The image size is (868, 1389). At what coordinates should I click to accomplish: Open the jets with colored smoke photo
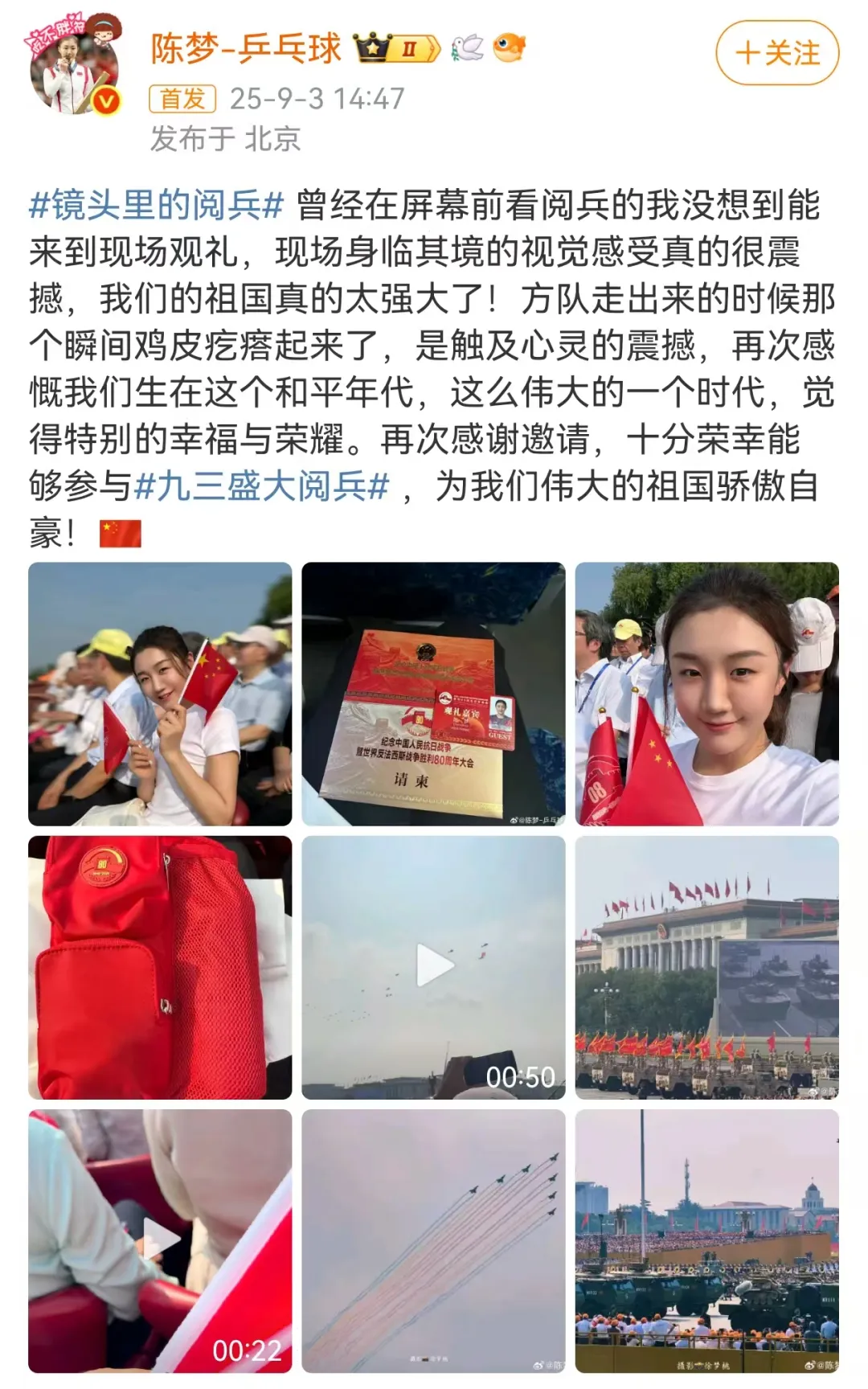pos(433,1240)
